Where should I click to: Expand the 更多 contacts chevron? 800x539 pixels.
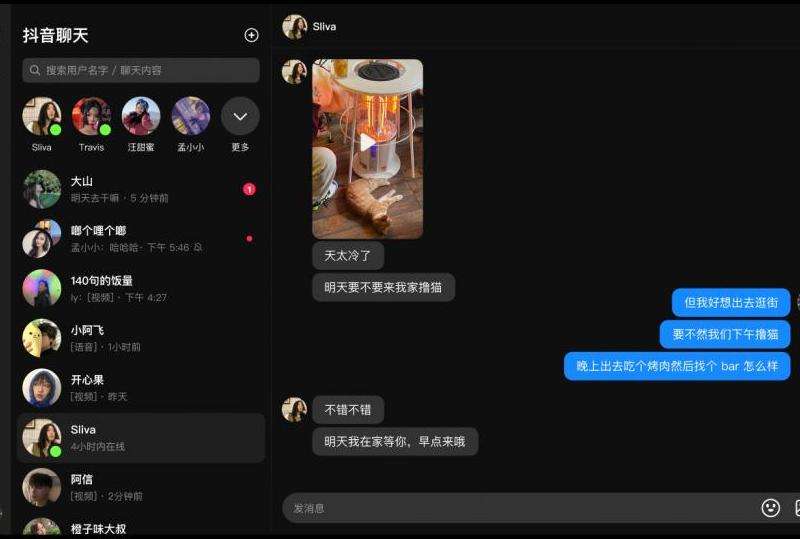(240, 117)
